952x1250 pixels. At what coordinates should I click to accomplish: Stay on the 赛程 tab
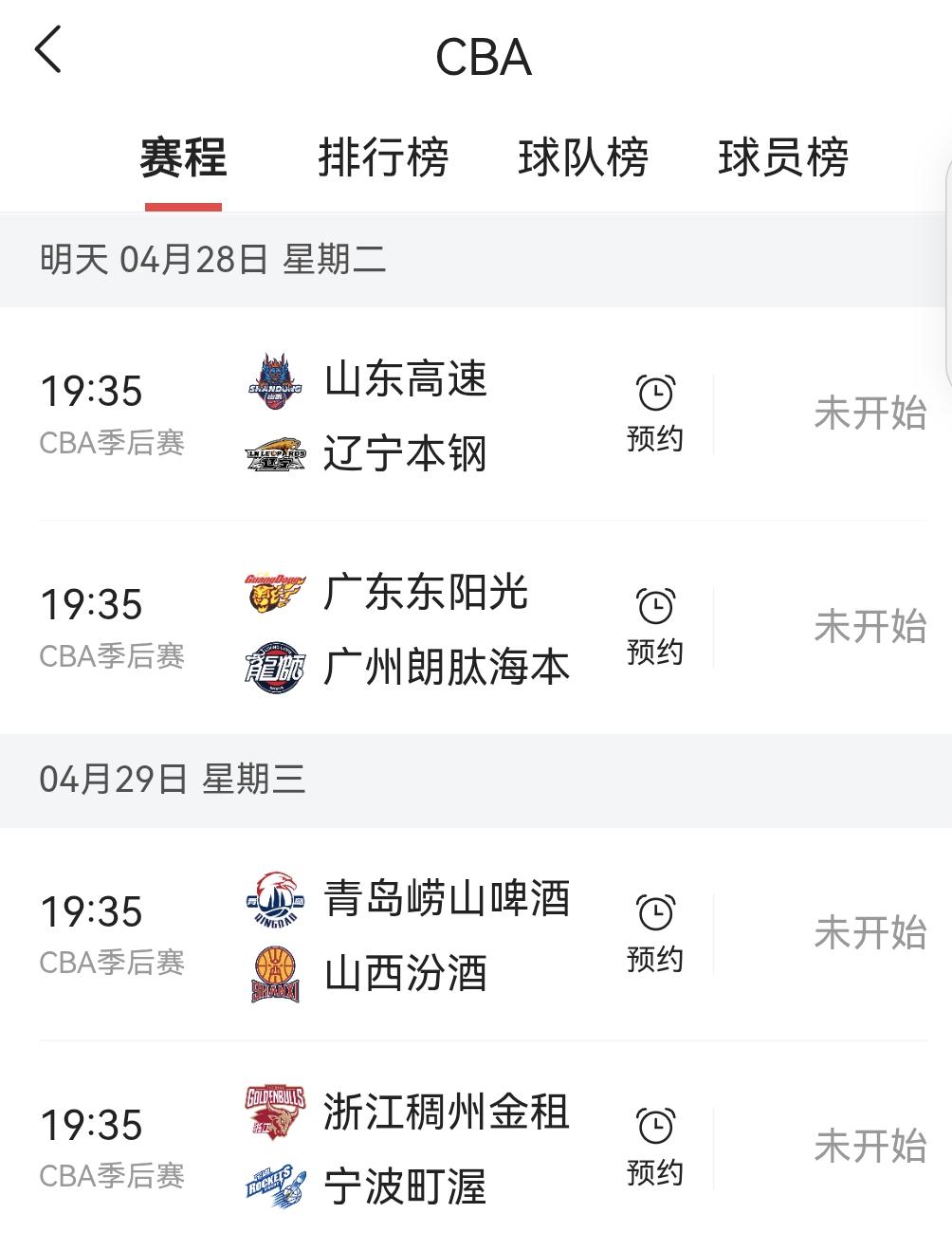(182, 158)
